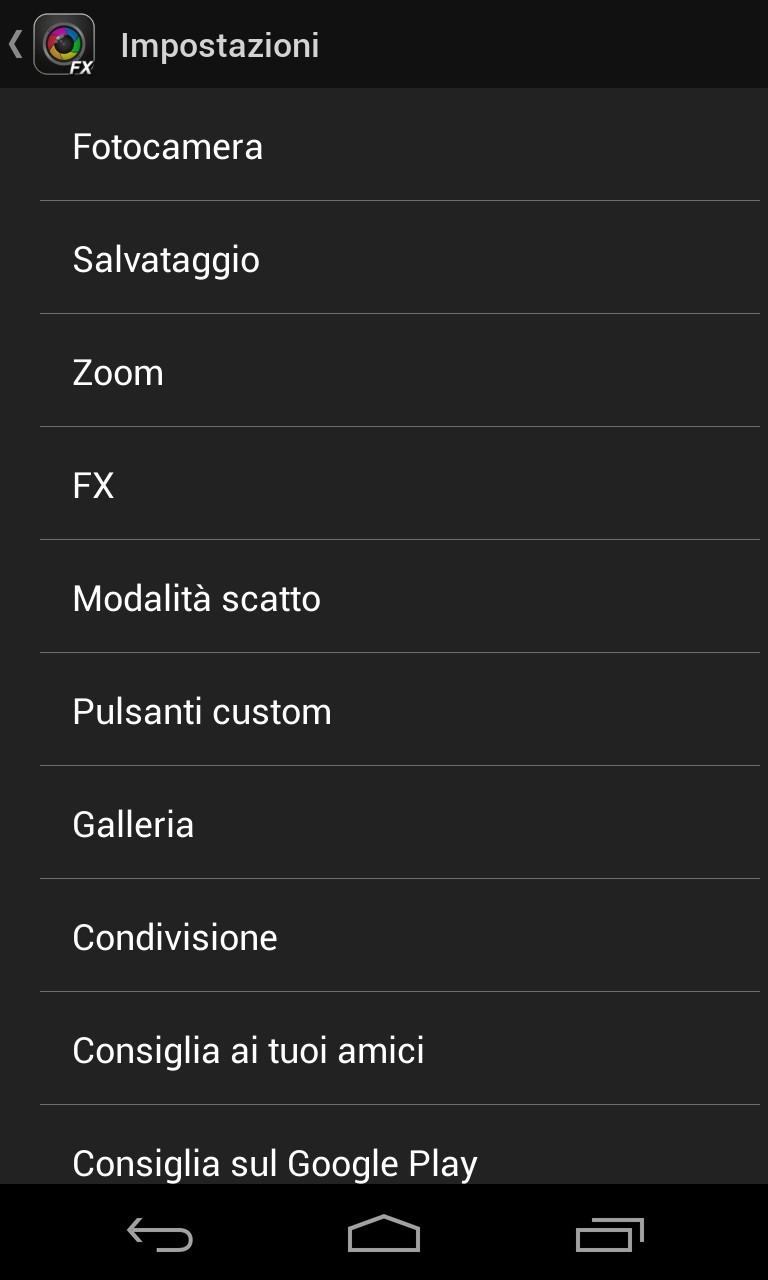Open Modalità scatto settings
This screenshot has width=768, height=1280.
tap(400, 599)
